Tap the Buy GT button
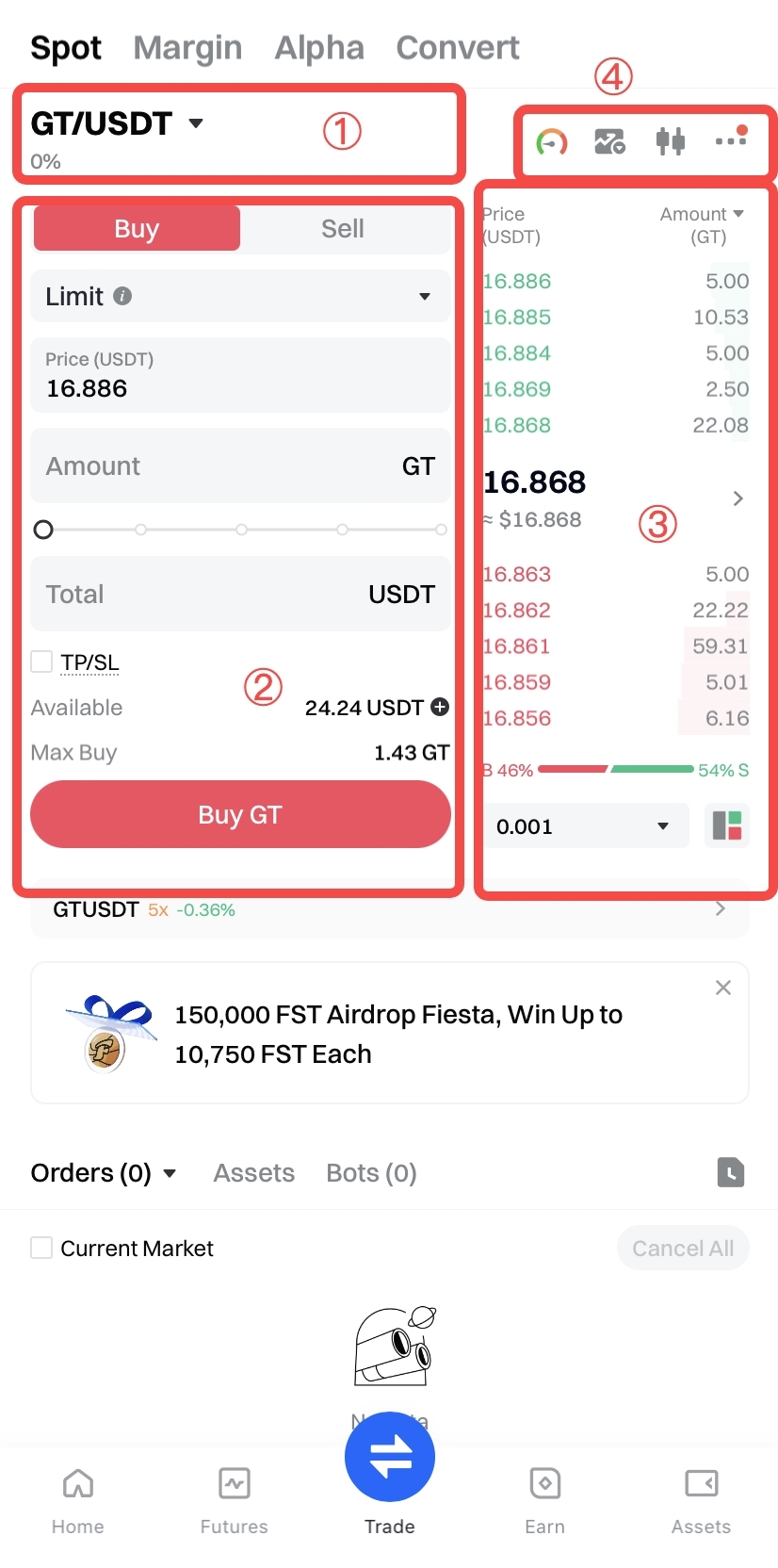The height and width of the screenshot is (1568, 778). [x=240, y=815]
